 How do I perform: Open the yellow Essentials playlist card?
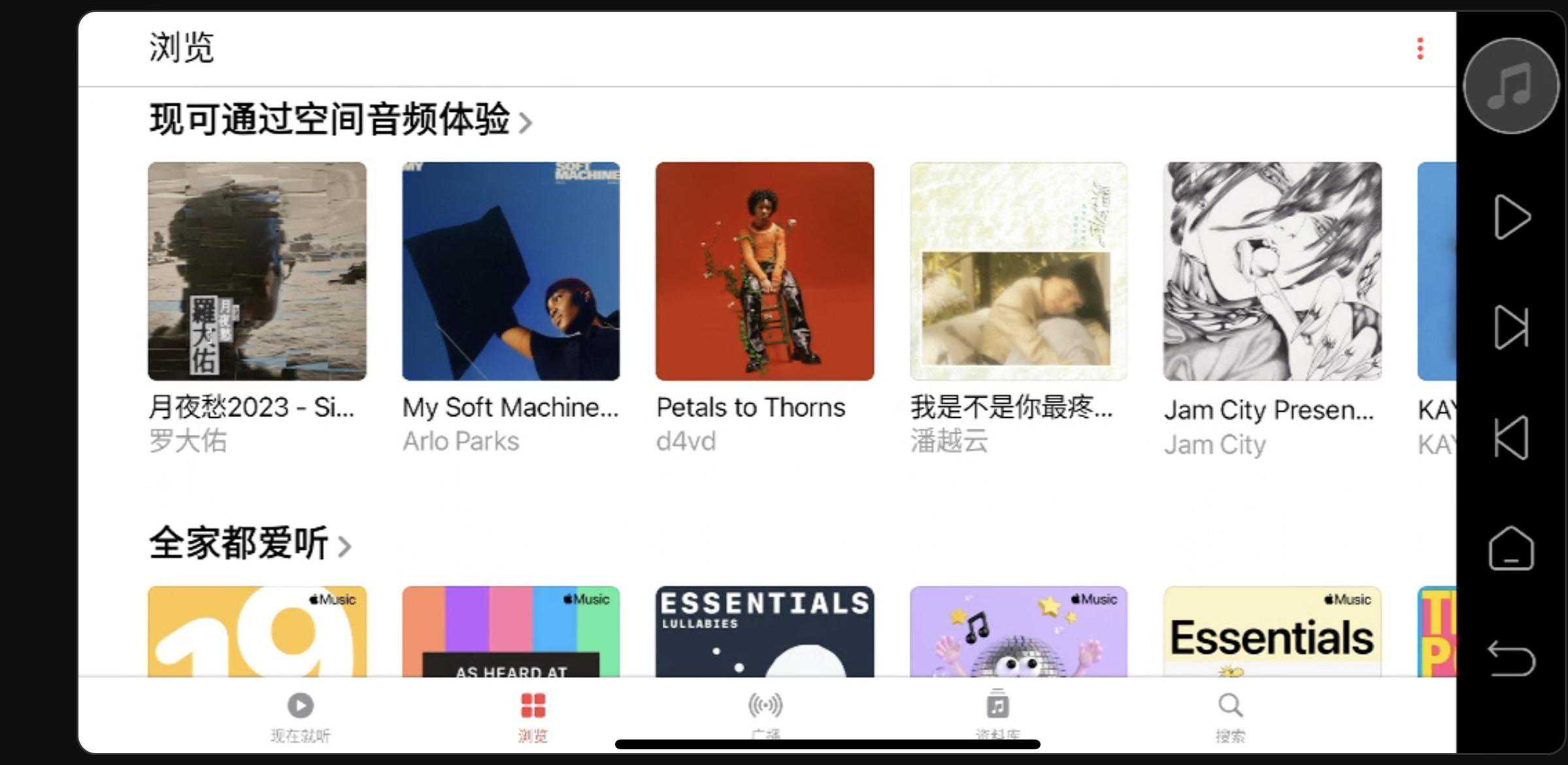1273,632
